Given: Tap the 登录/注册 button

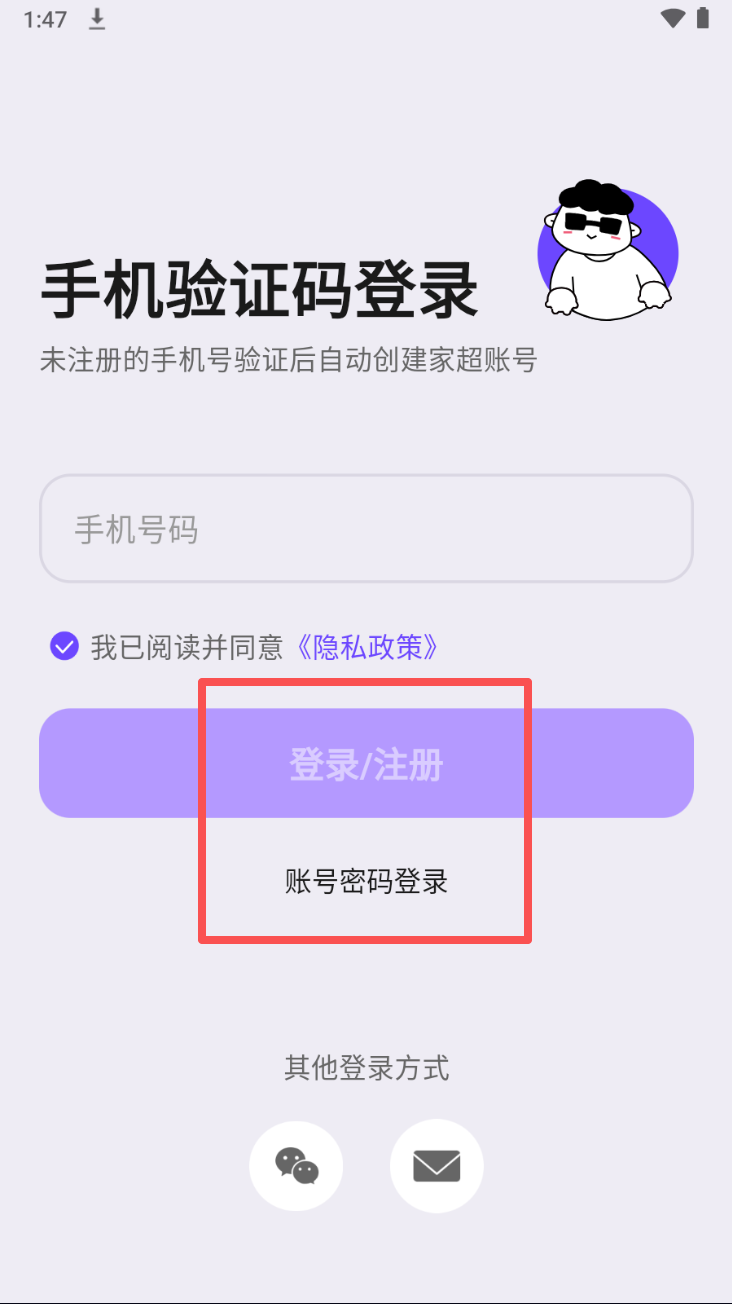Looking at the screenshot, I should click(366, 764).
